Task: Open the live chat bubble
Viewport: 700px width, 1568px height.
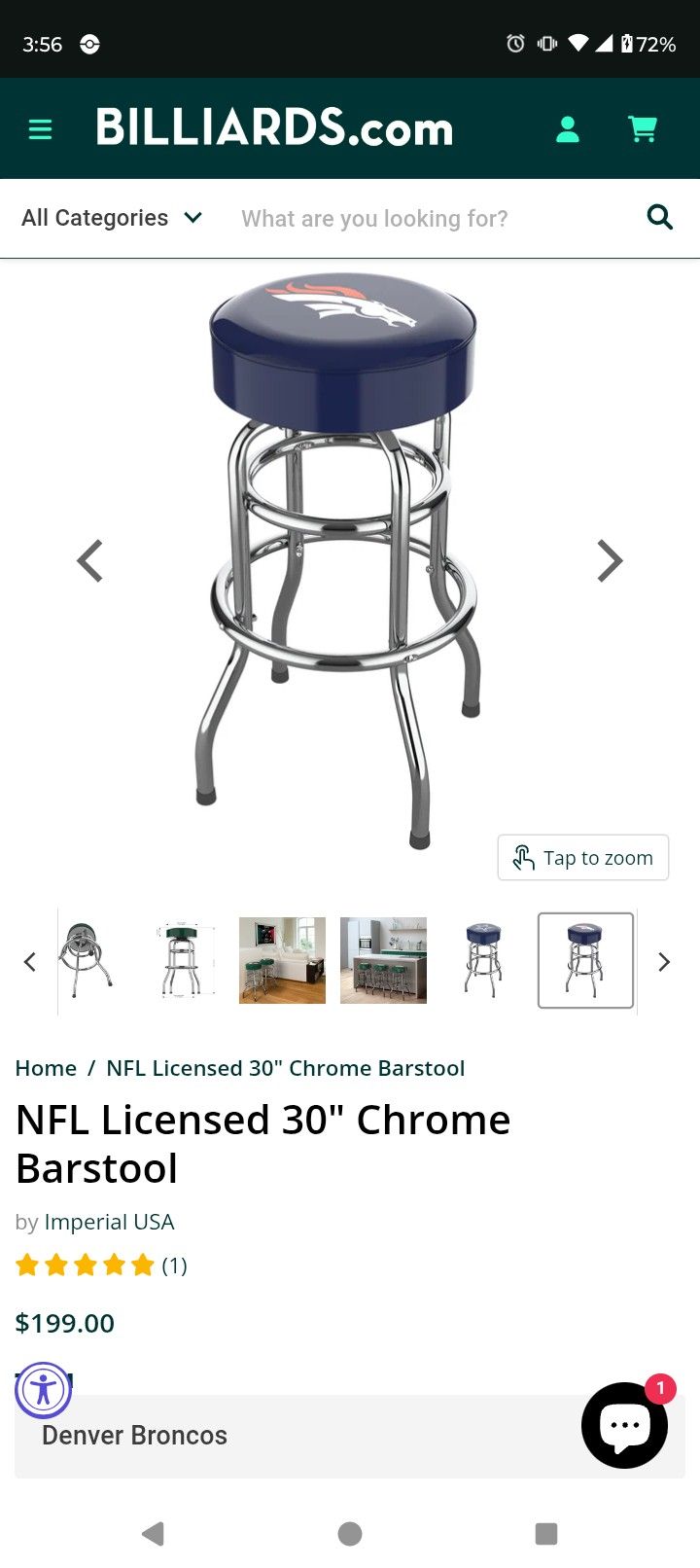Action: [624, 1425]
